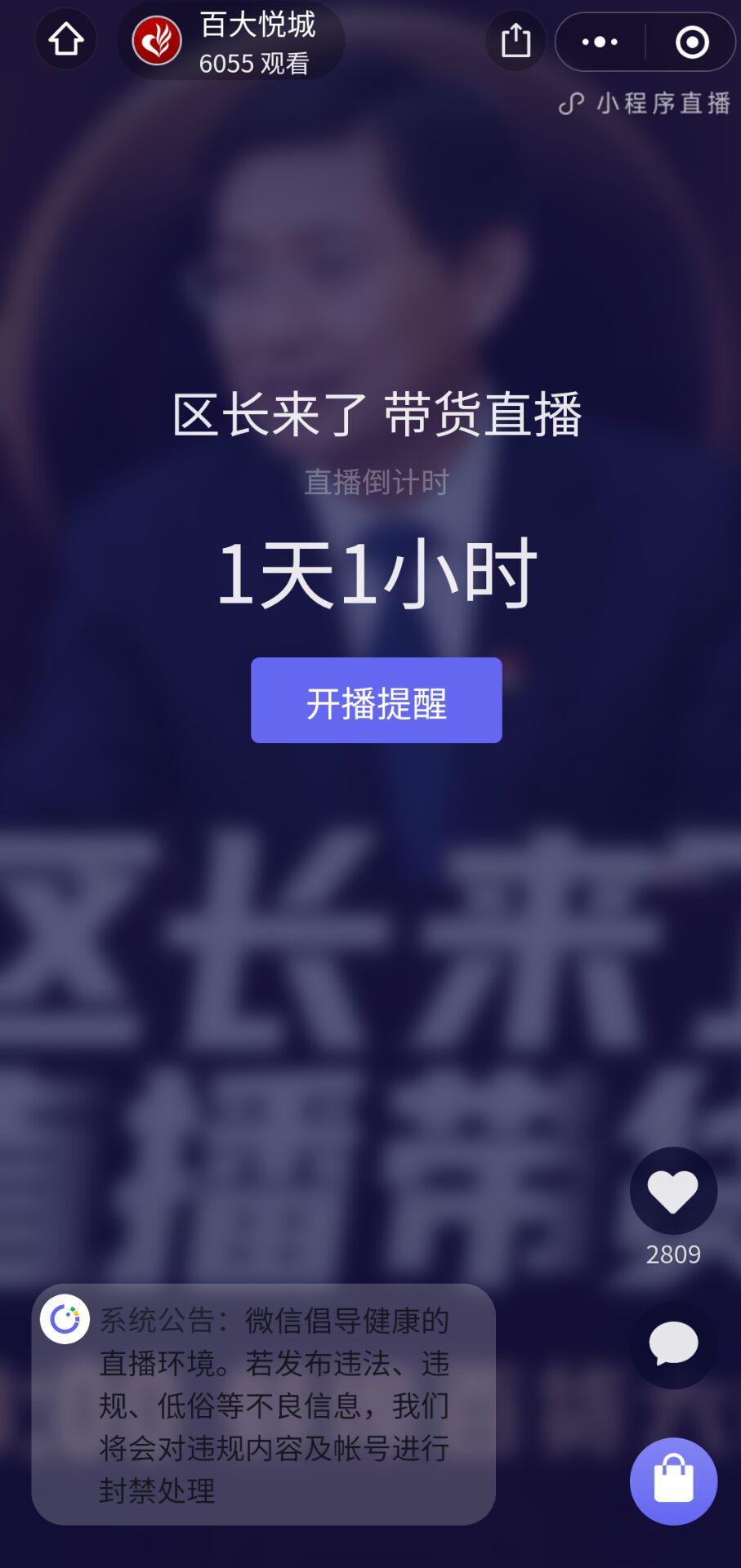Like the livestream with heart icon
Image resolution: width=741 pixels, height=1568 pixels.
tap(673, 1191)
